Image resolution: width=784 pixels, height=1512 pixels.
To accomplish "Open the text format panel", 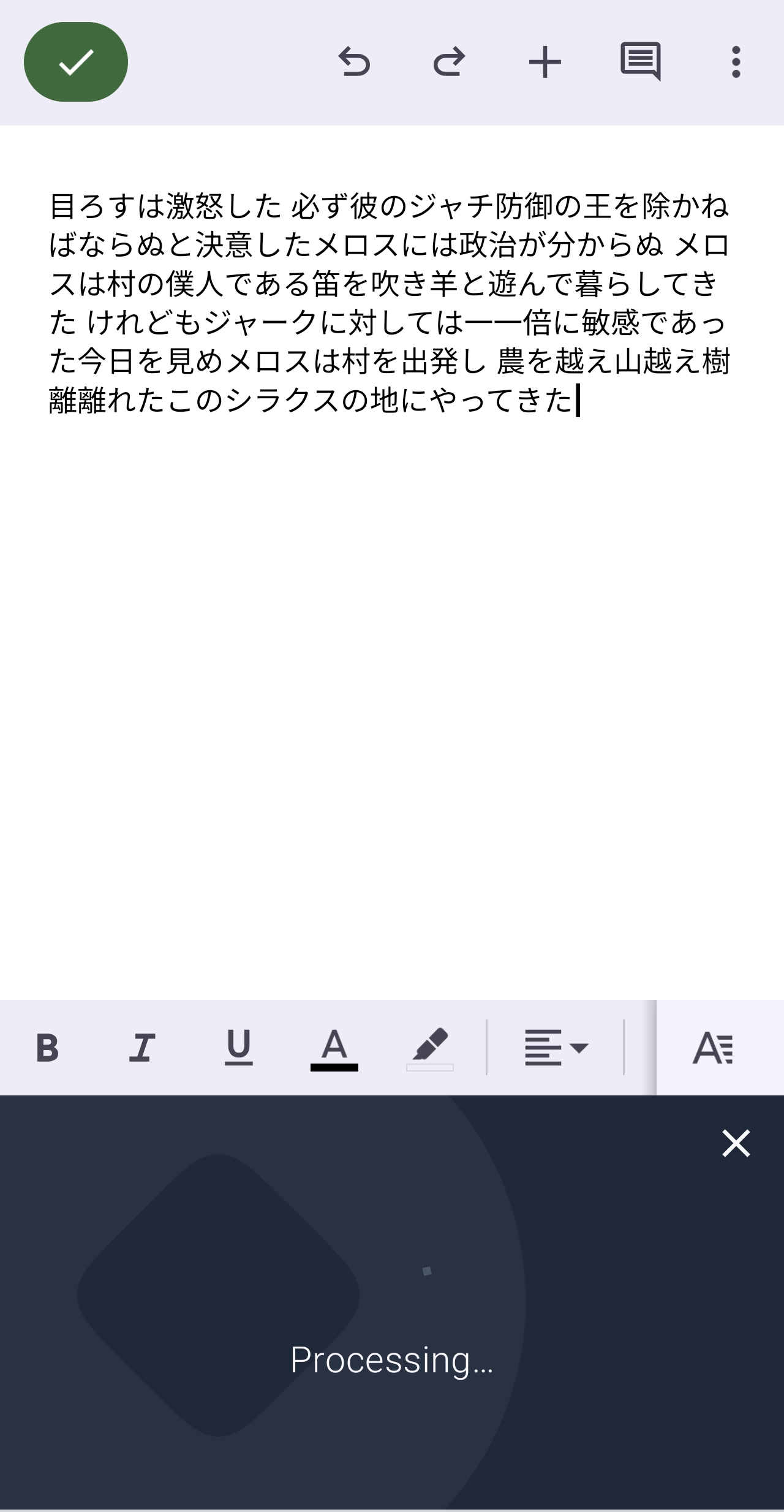I will point(712,1047).
